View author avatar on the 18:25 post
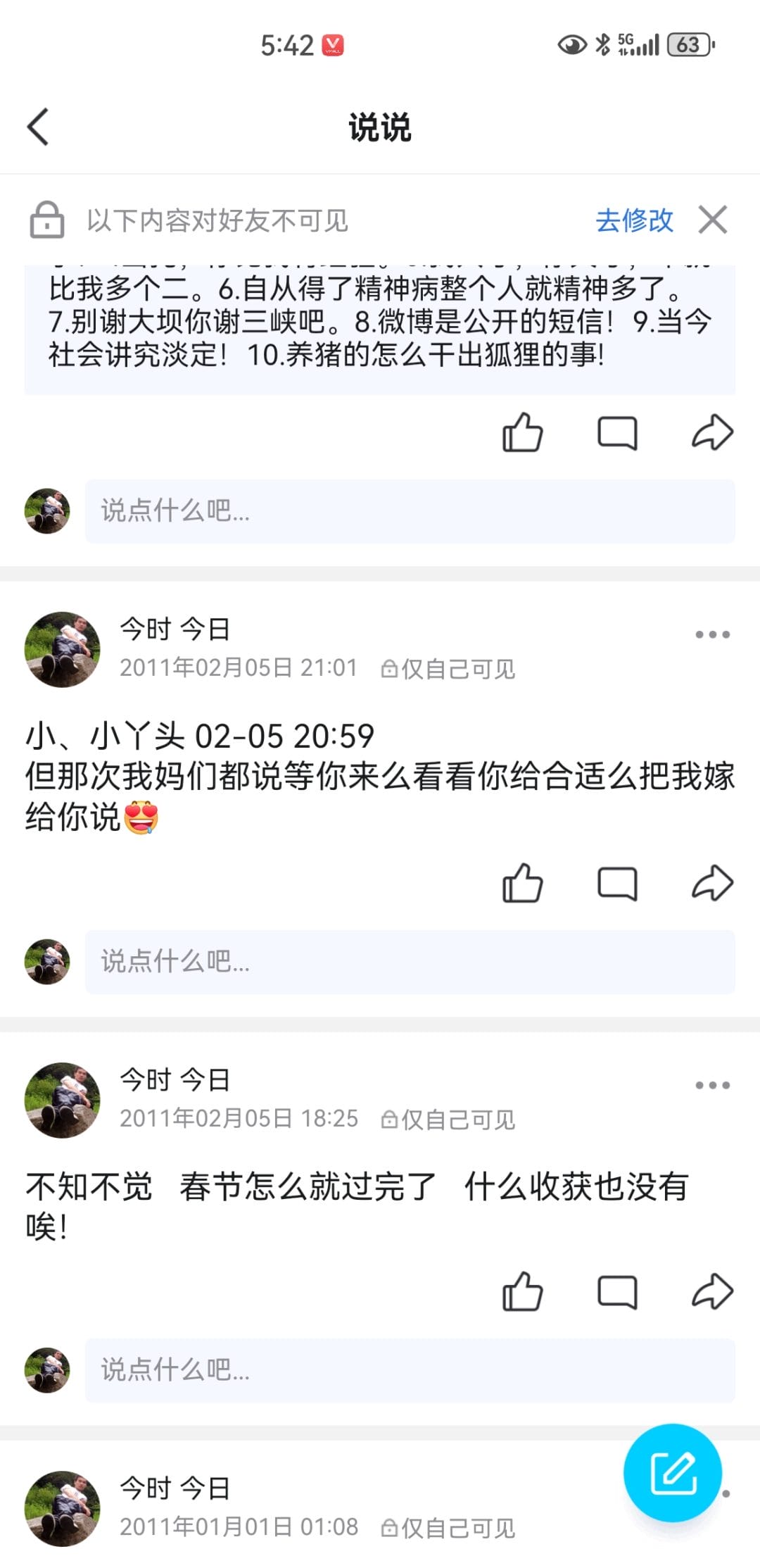The height and width of the screenshot is (1568, 760). click(62, 1100)
